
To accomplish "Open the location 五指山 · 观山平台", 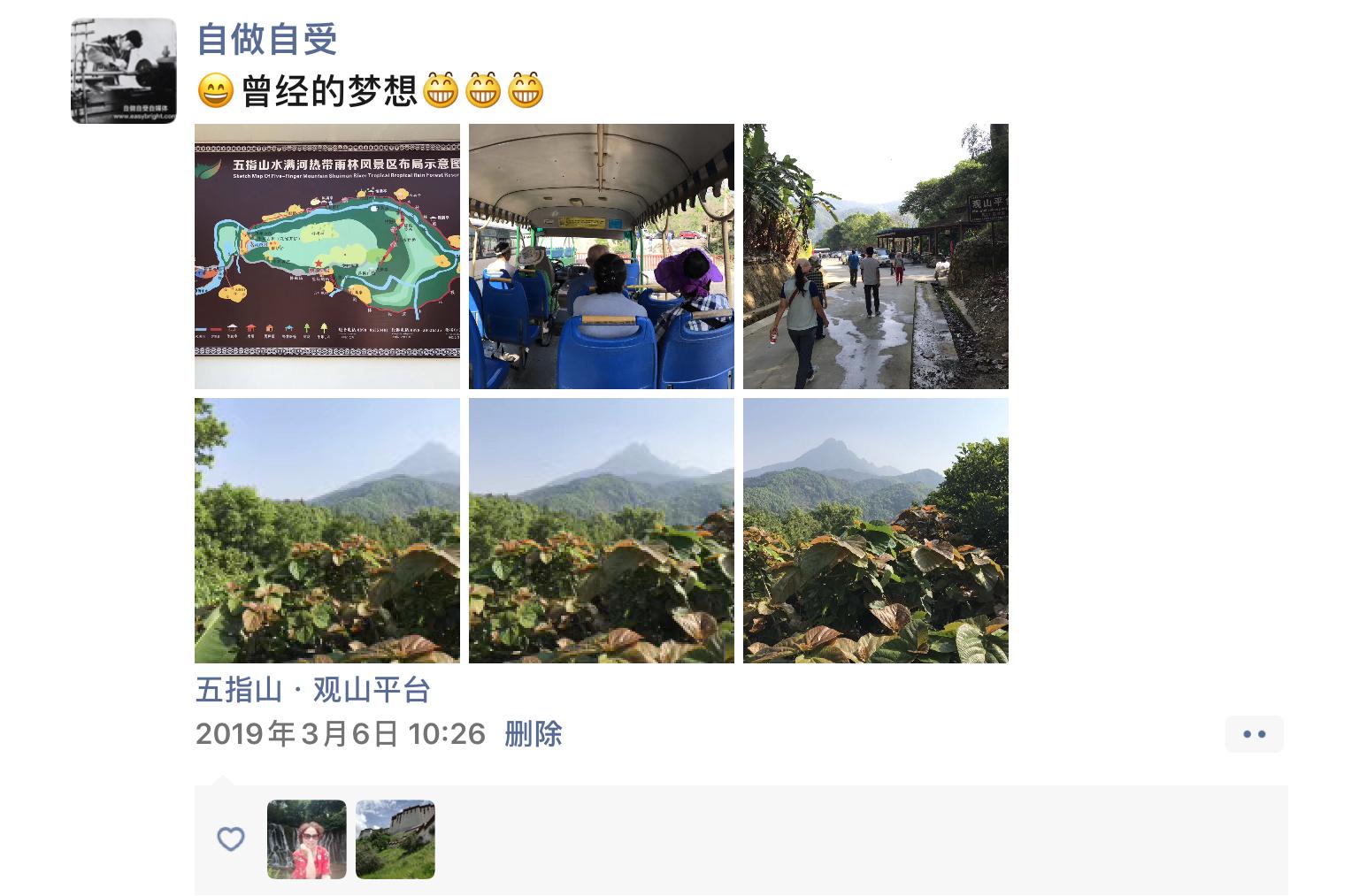I will click(312, 690).
